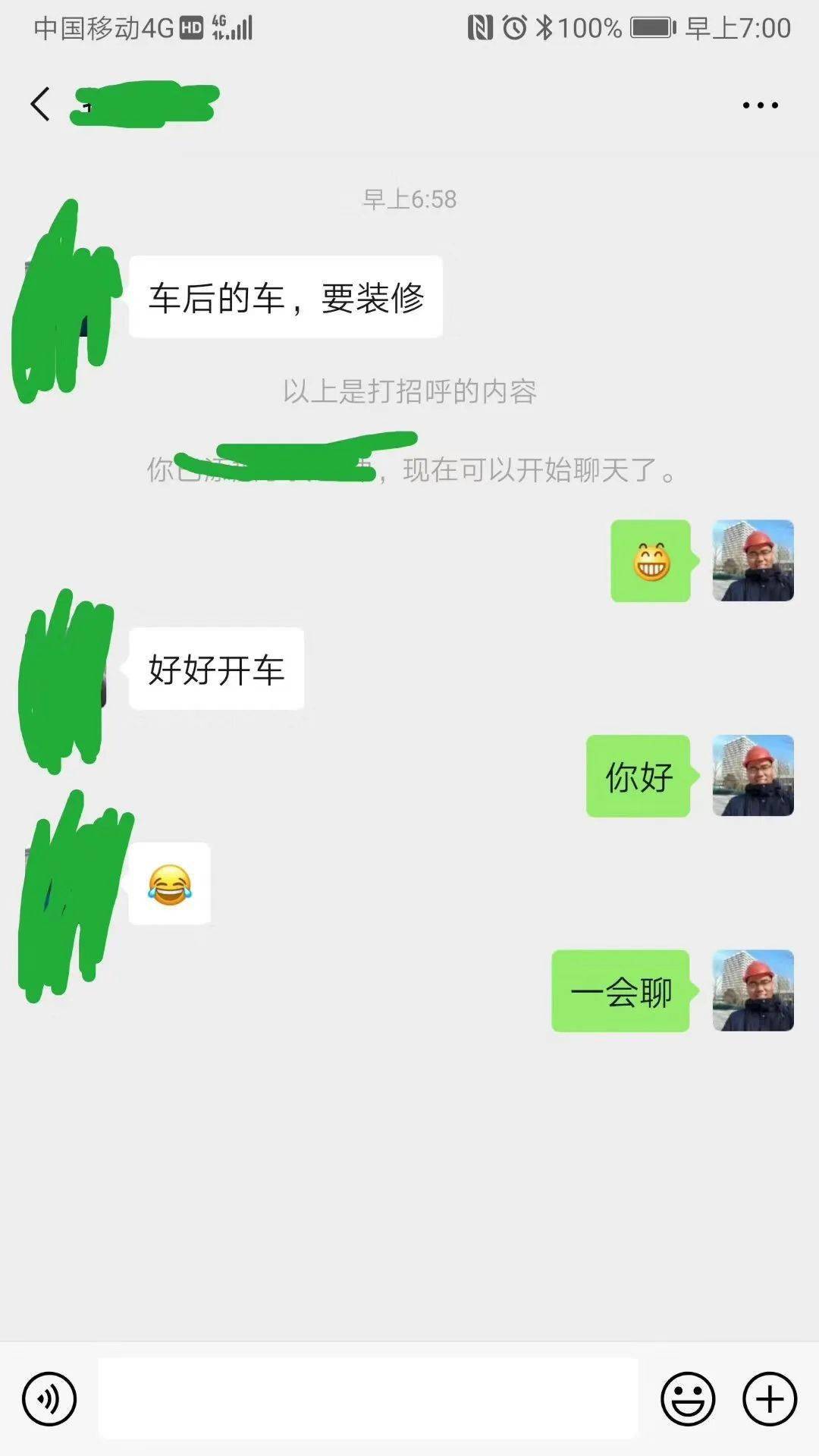Open the plus attachments menu
This screenshot has height=1456, width=819.
pyautogui.click(x=769, y=1398)
